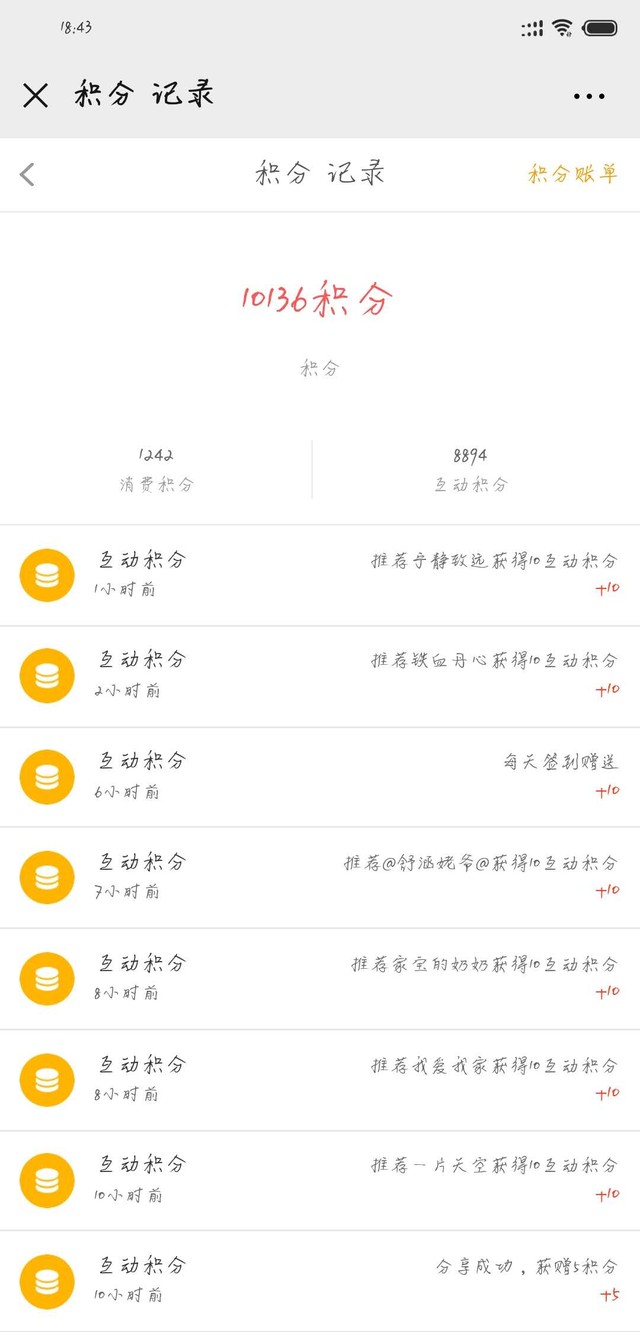The height and width of the screenshot is (1332, 640).
Task: Go back using the left arrow
Action: click(x=27, y=174)
